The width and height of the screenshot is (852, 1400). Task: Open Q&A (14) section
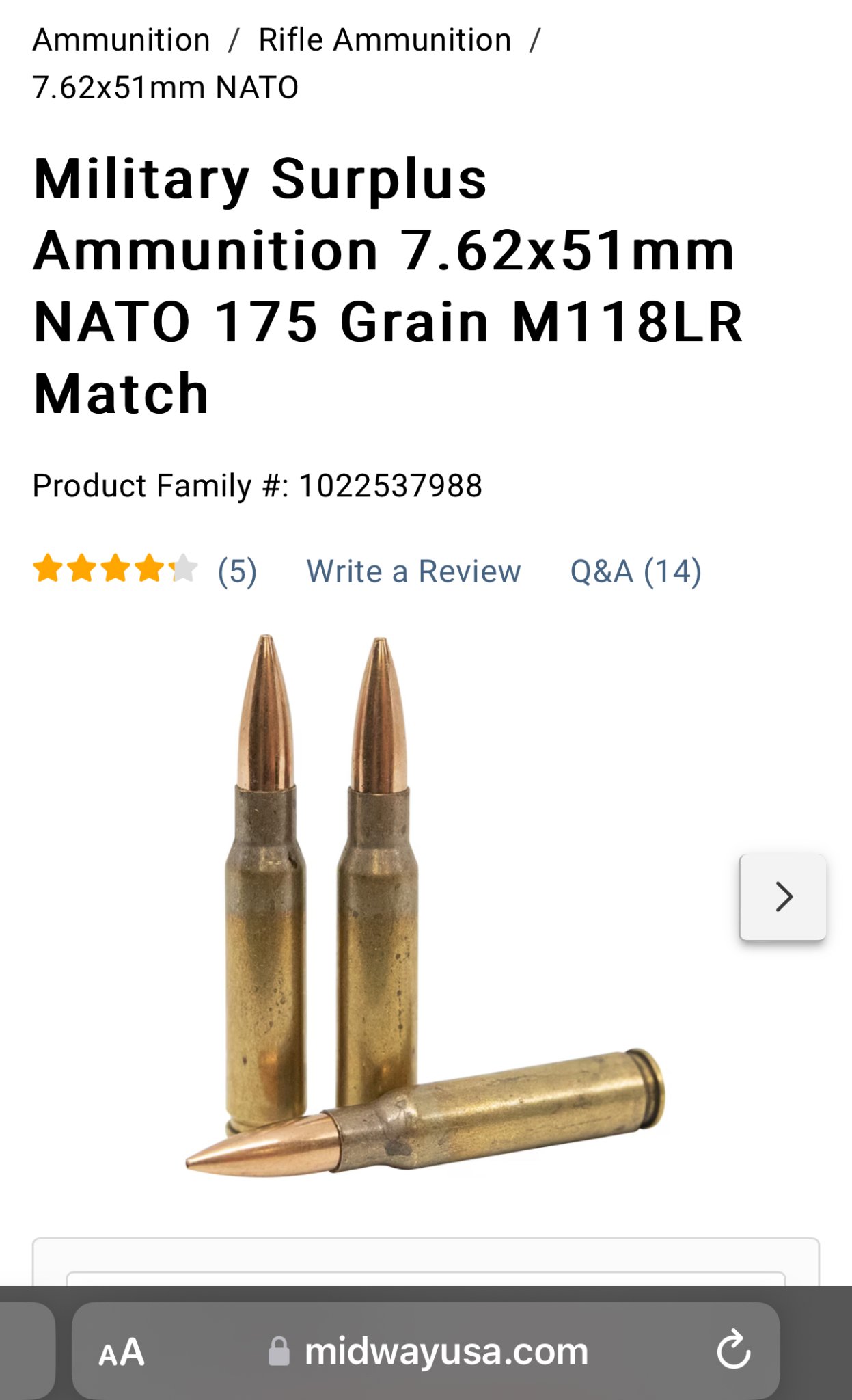click(636, 571)
